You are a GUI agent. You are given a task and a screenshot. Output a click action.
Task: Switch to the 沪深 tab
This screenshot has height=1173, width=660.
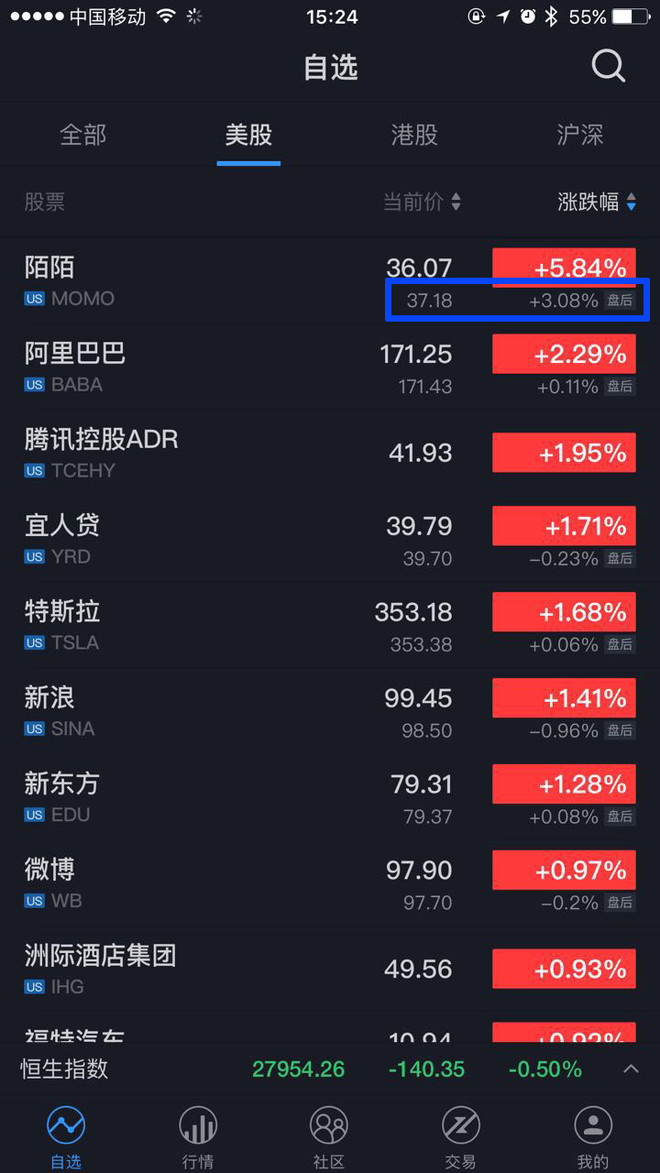579,135
